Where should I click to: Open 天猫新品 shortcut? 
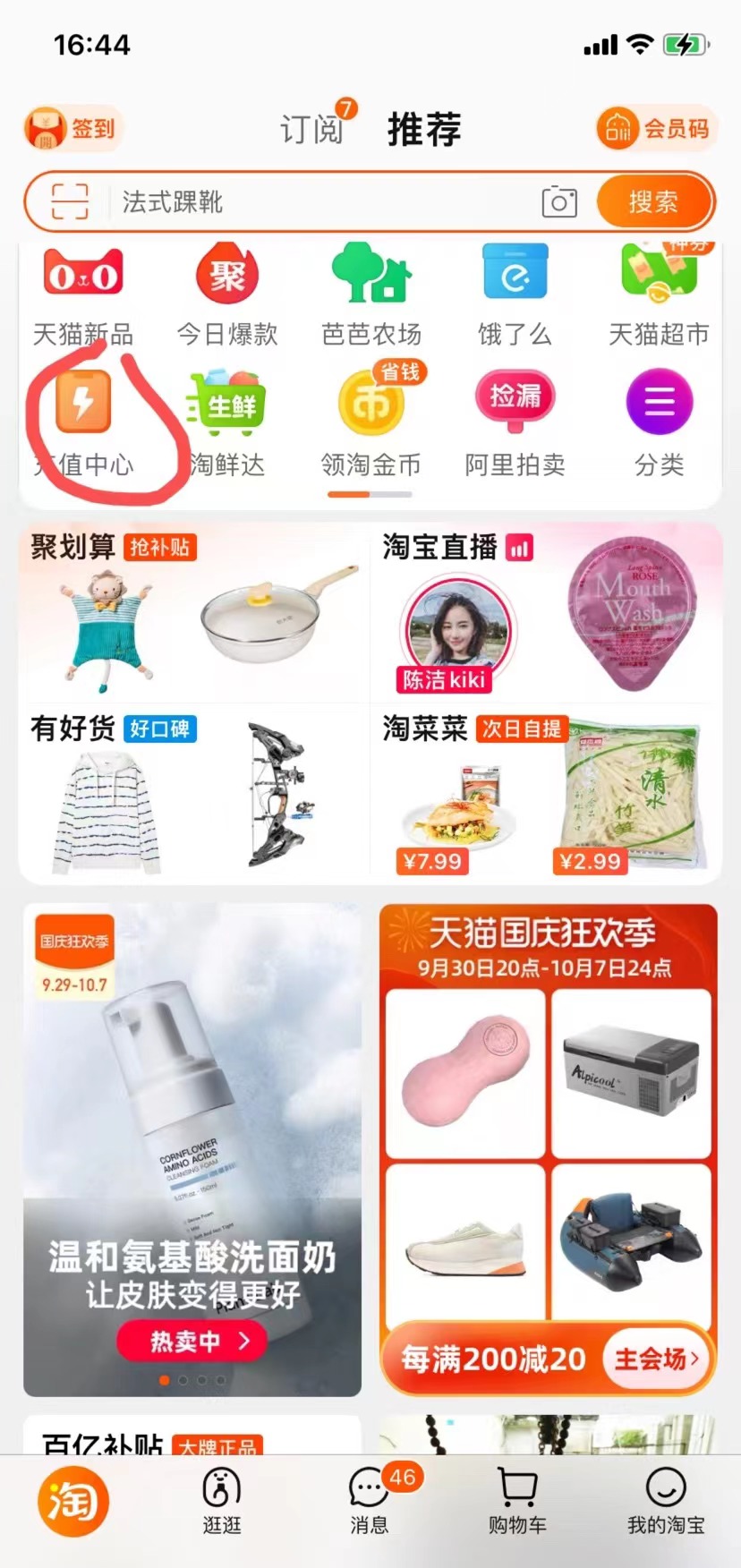pos(83,295)
